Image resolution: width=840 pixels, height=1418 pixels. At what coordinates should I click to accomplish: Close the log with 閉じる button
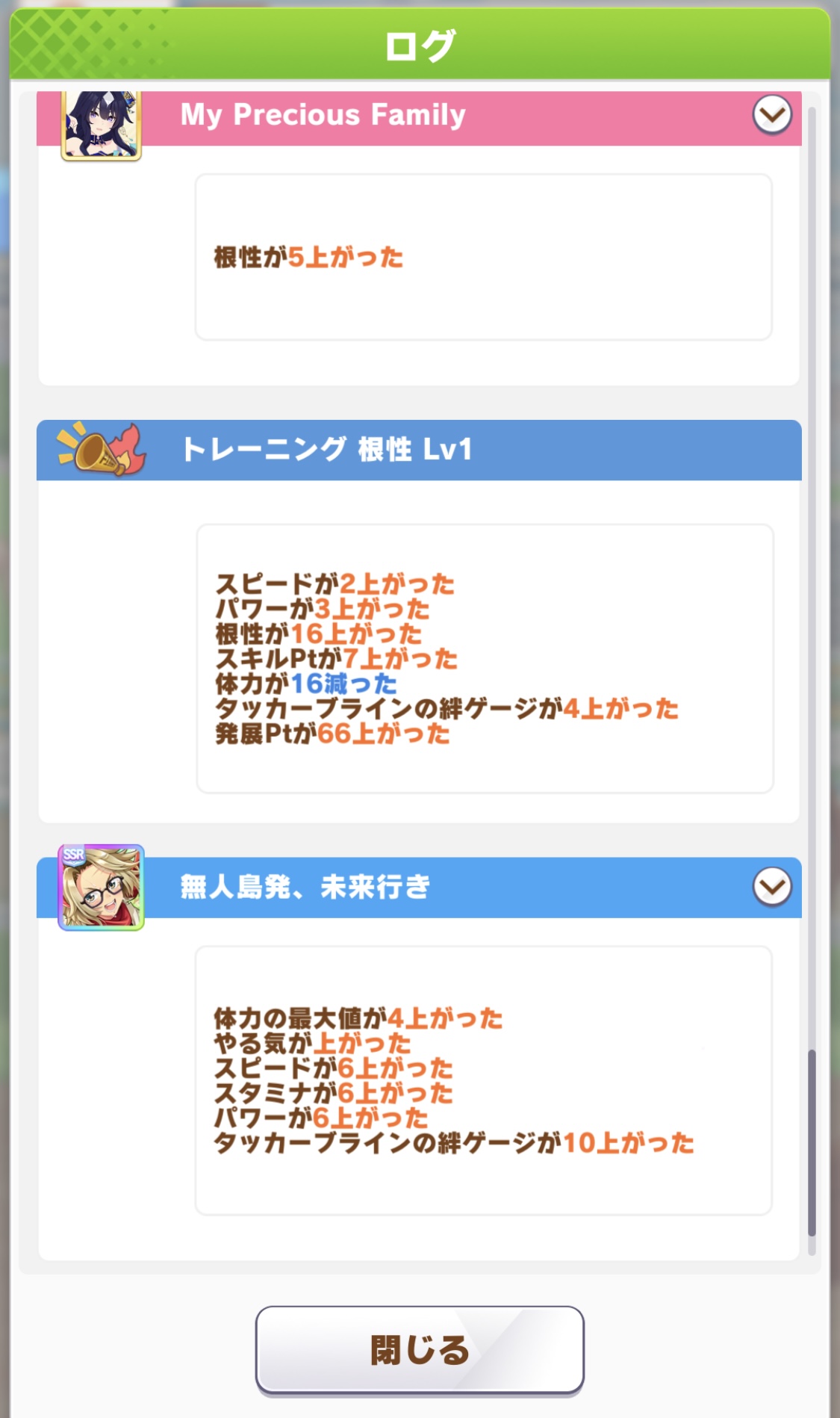click(x=420, y=1349)
